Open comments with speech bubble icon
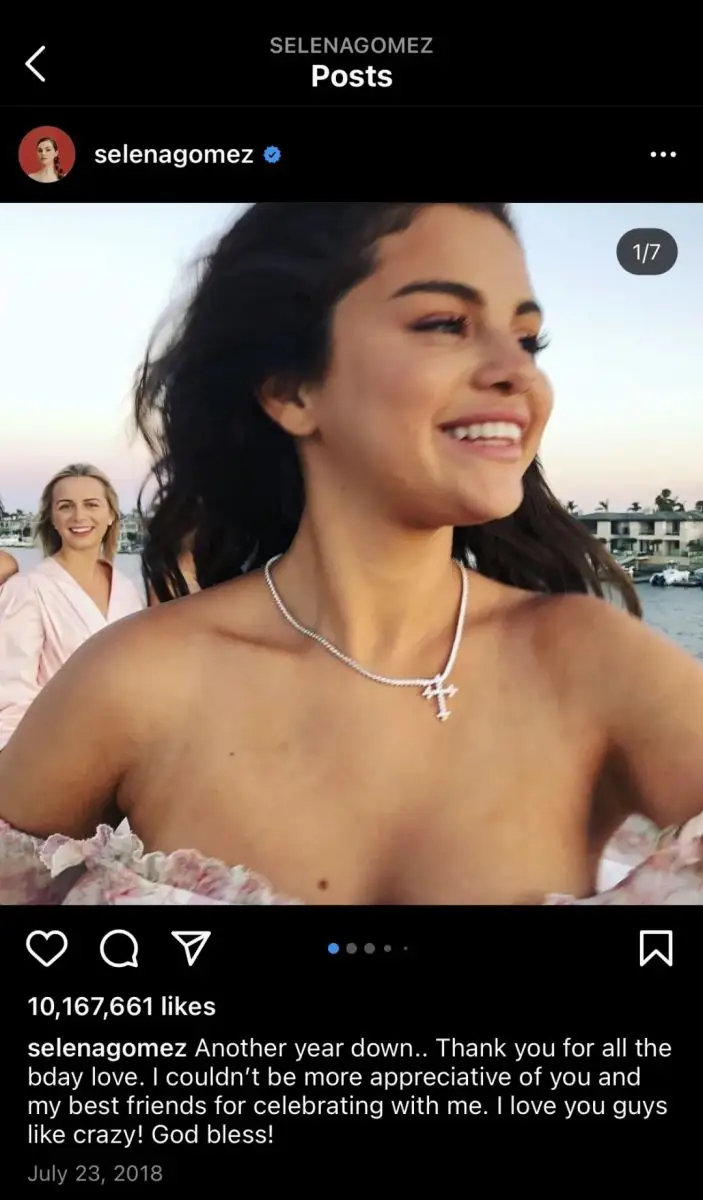This screenshot has width=703, height=1200. 119,948
